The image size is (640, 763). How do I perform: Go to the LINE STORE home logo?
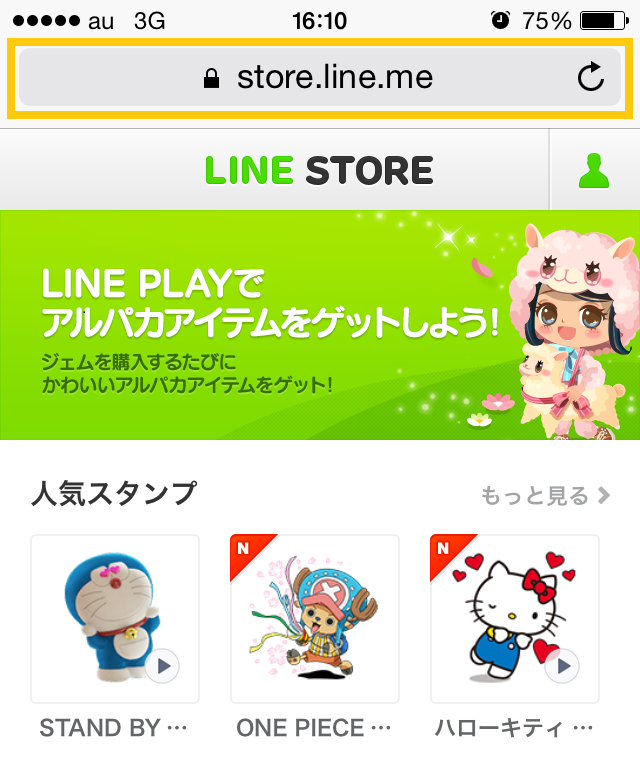[x=319, y=171]
